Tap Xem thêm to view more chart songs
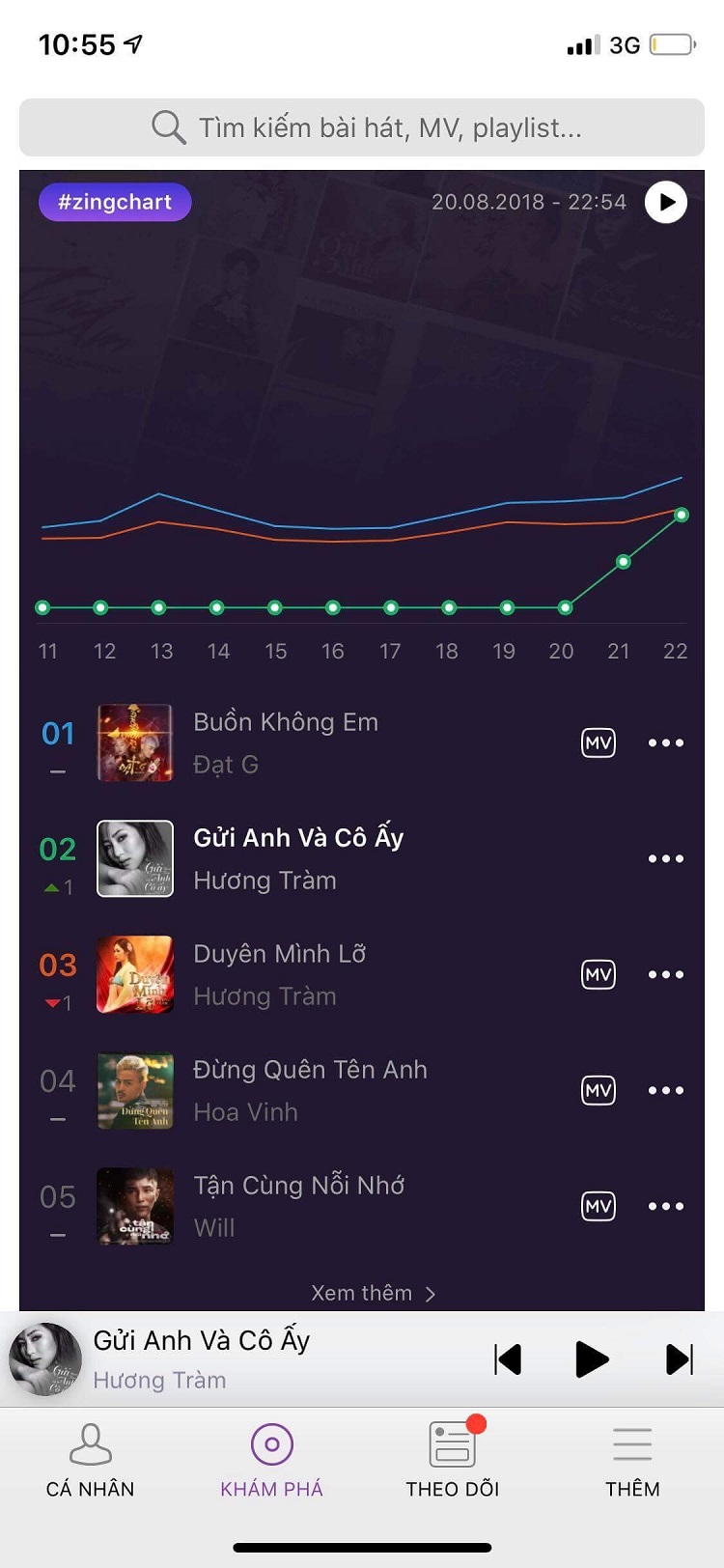 tap(373, 1293)
